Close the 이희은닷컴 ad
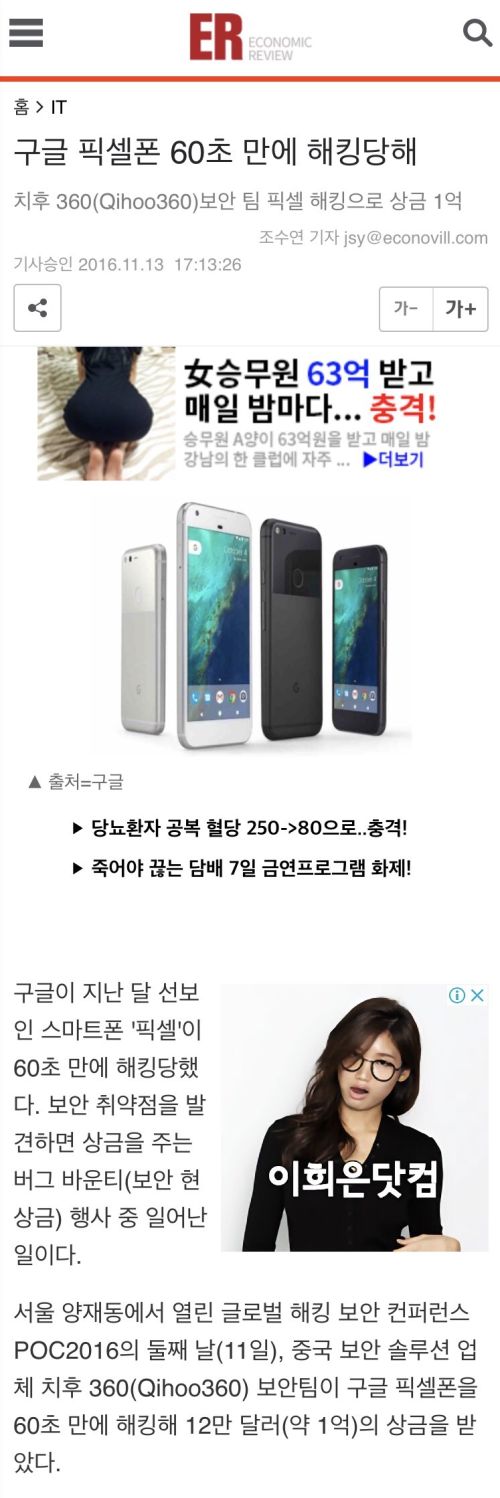500x1498 pixels. pos(478,995)
